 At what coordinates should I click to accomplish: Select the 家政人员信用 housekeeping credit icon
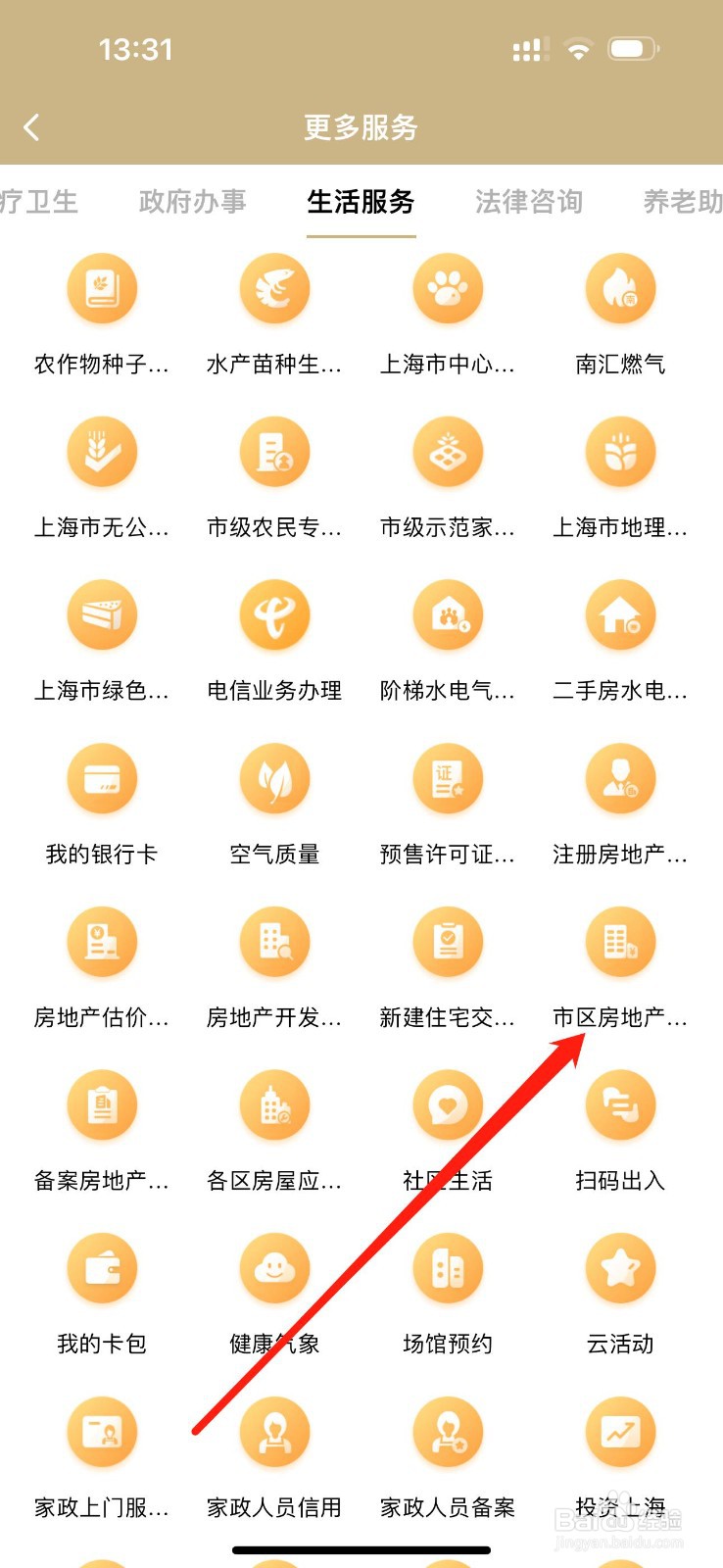[x=275, y=1431]
